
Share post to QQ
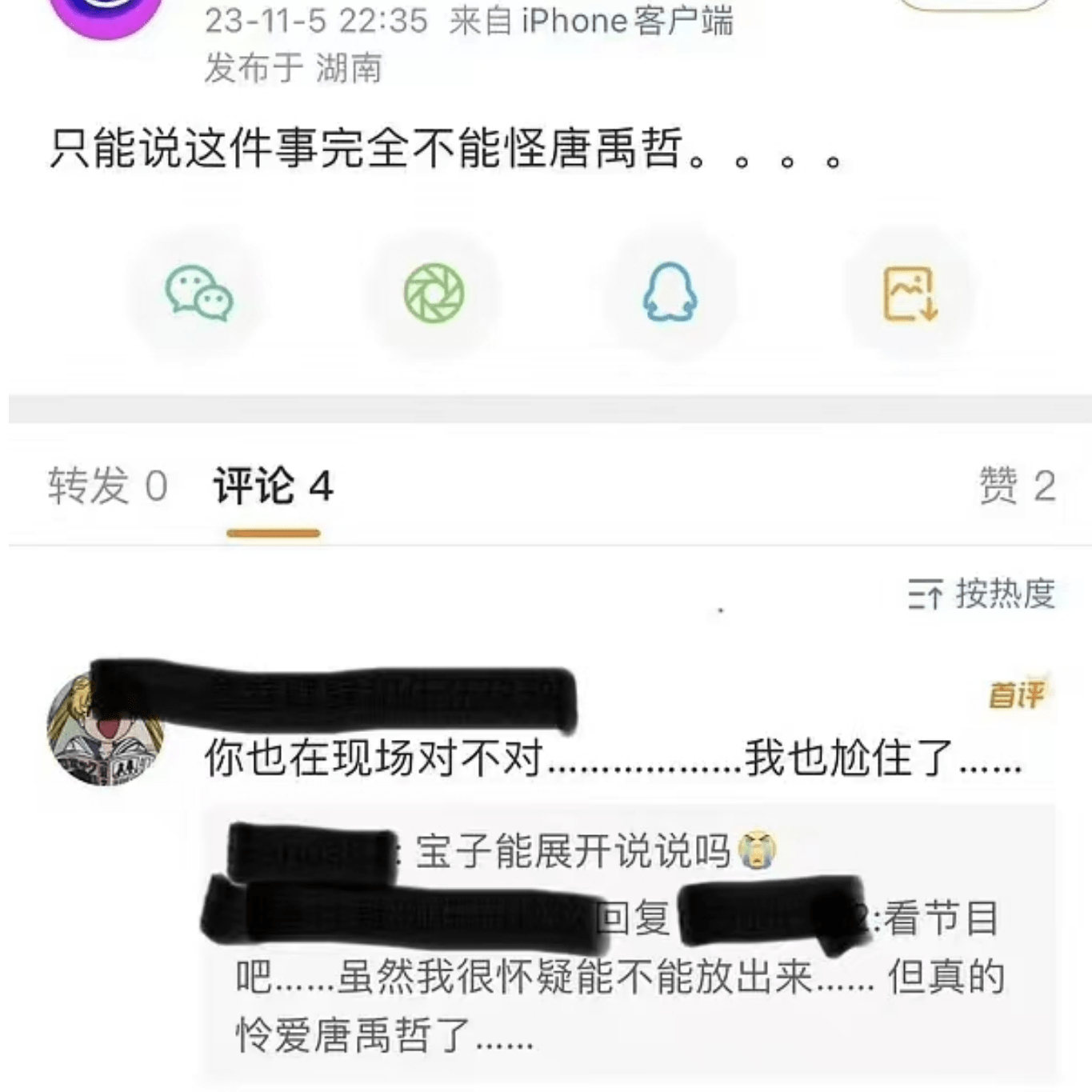[670, 294]
